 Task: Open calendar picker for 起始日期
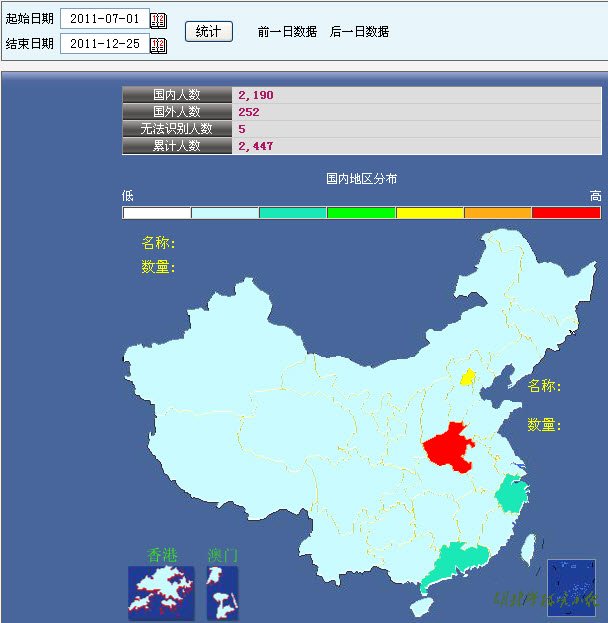pos(158,20)
